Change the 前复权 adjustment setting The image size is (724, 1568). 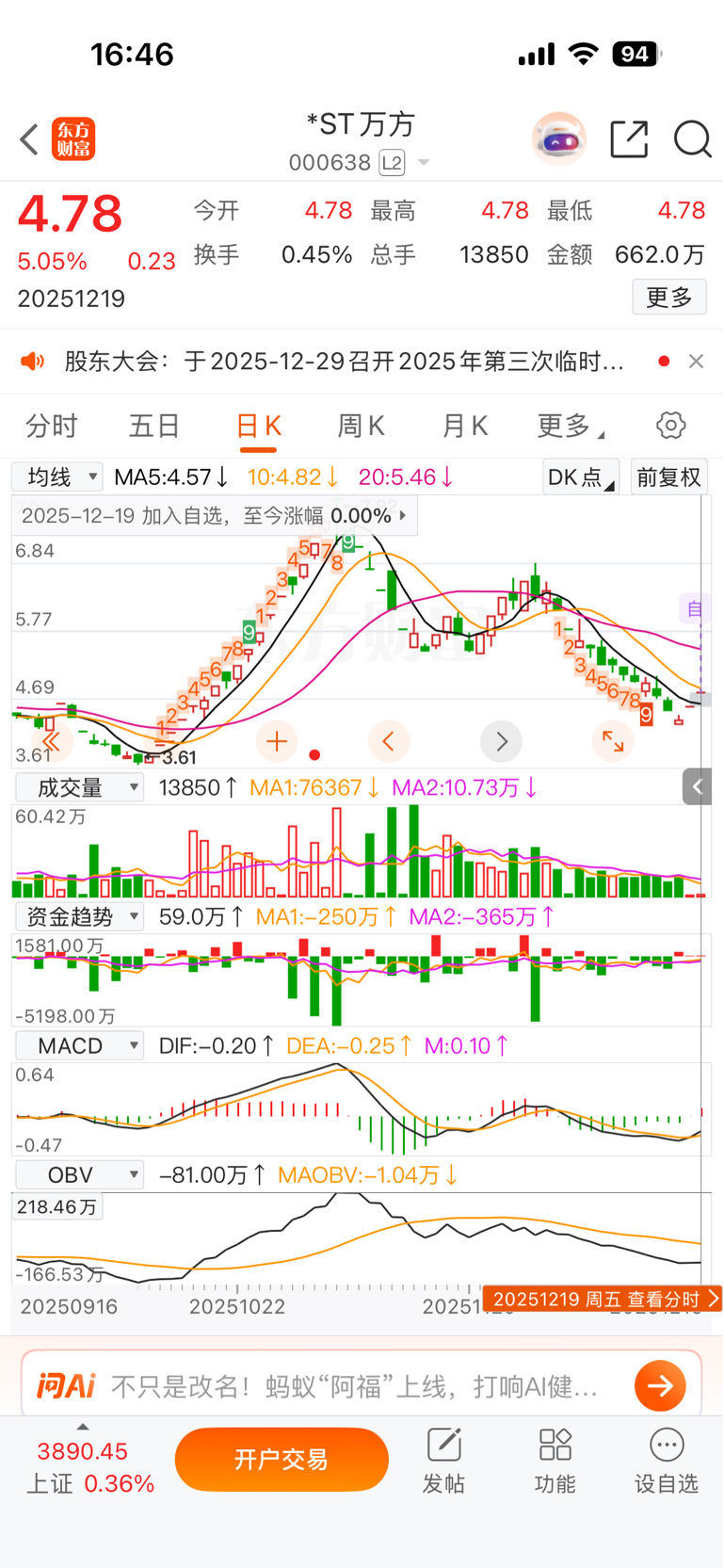click(668, 477)
